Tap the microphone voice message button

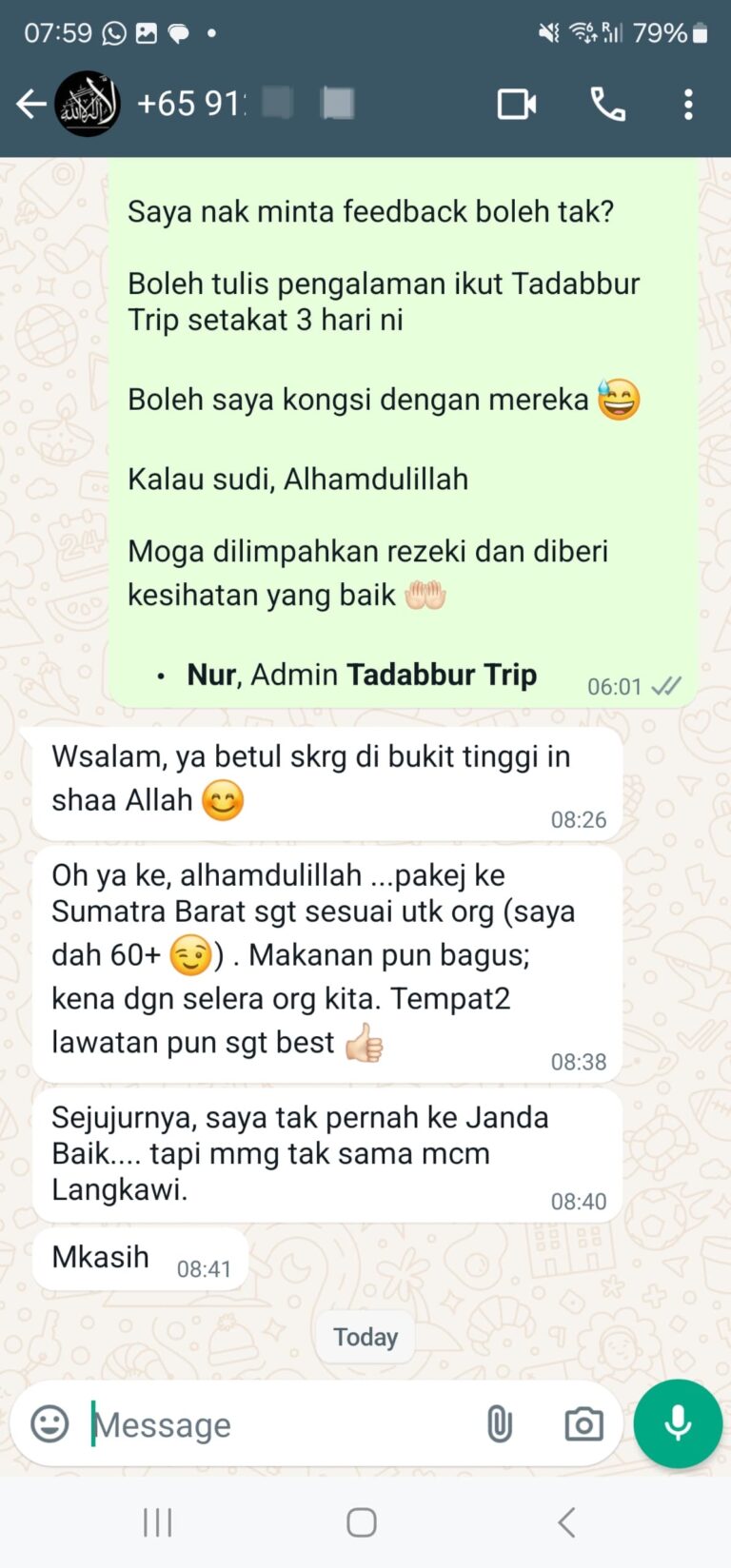pyautogui.click(x=678, y=1423)
